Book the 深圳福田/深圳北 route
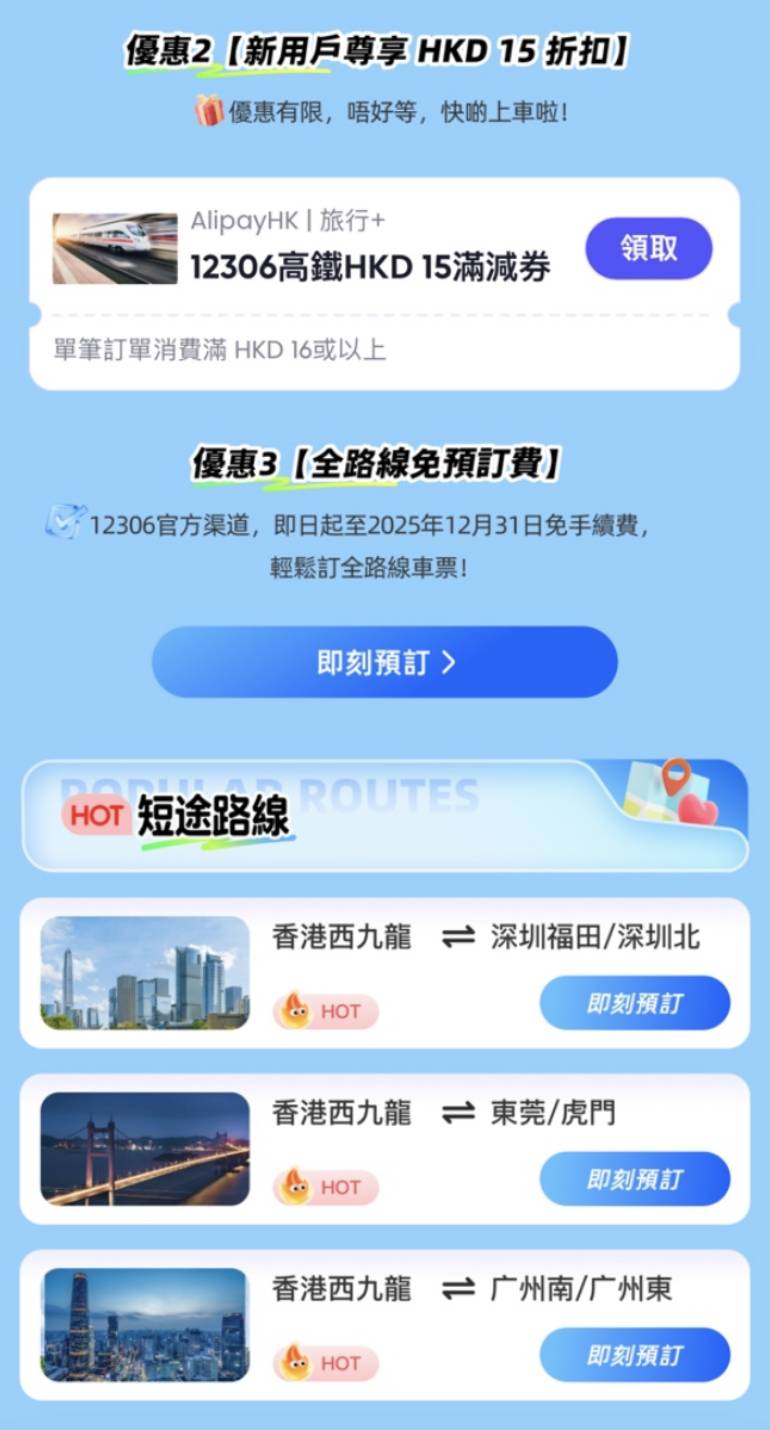Image resolution: width=770 pixels, height=1430 pixels. pyautogui.click(x=635, y=1003)
